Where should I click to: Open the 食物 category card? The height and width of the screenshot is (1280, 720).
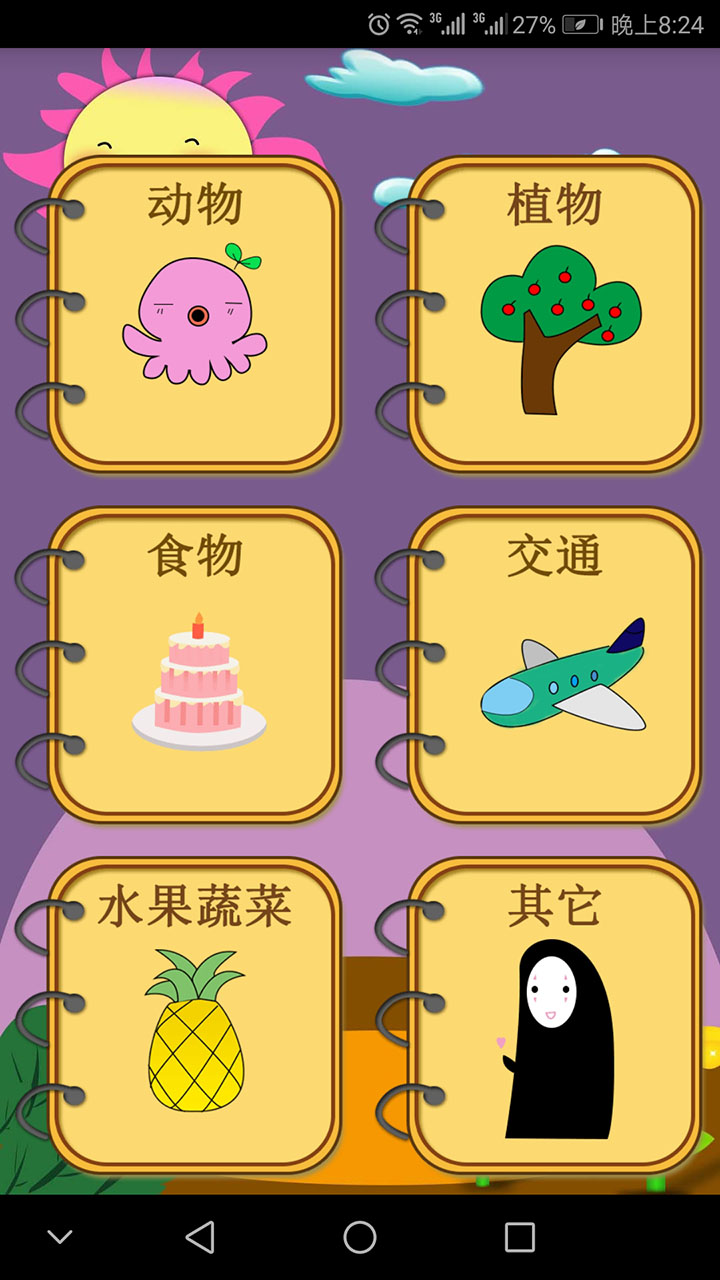198,660
